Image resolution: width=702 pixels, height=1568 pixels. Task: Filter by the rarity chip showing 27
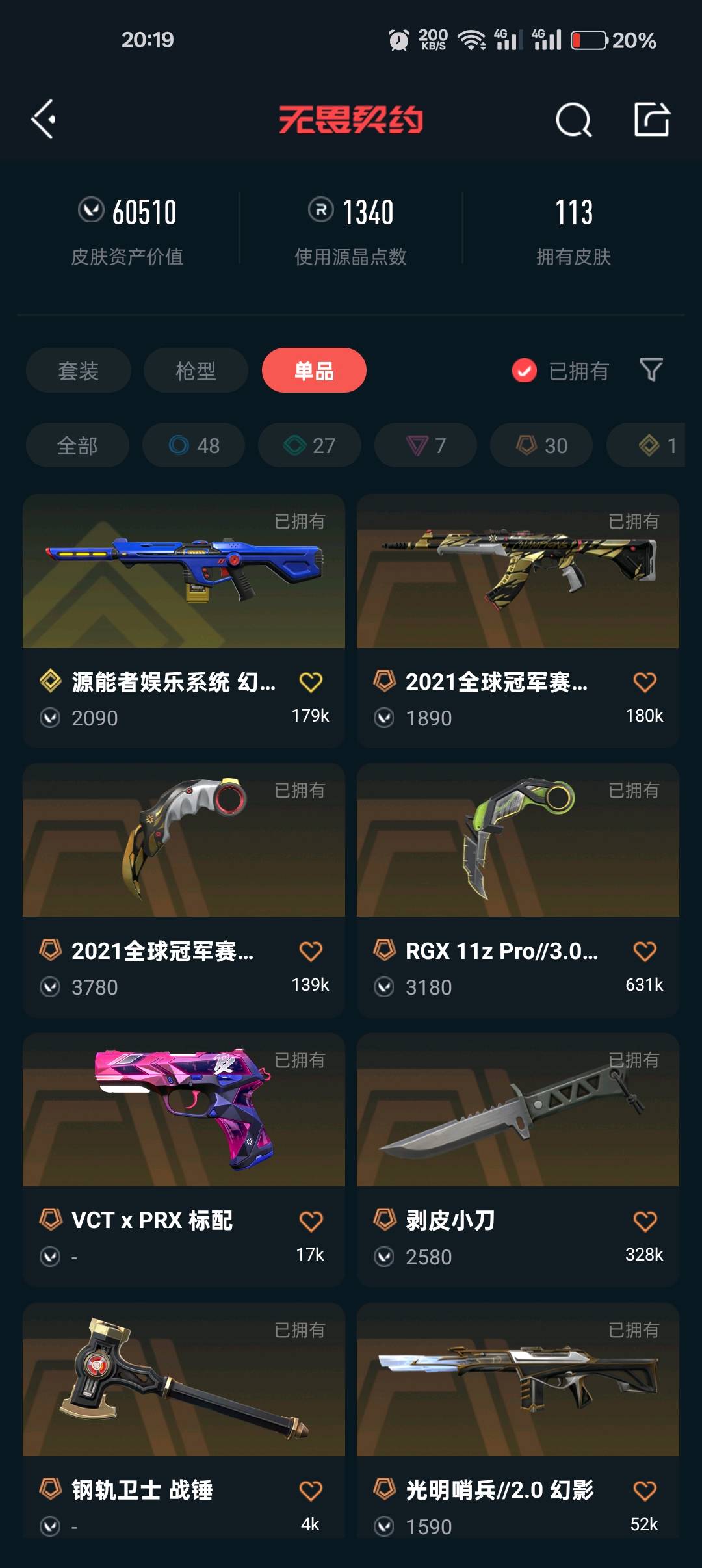click(x=309, y=445)
